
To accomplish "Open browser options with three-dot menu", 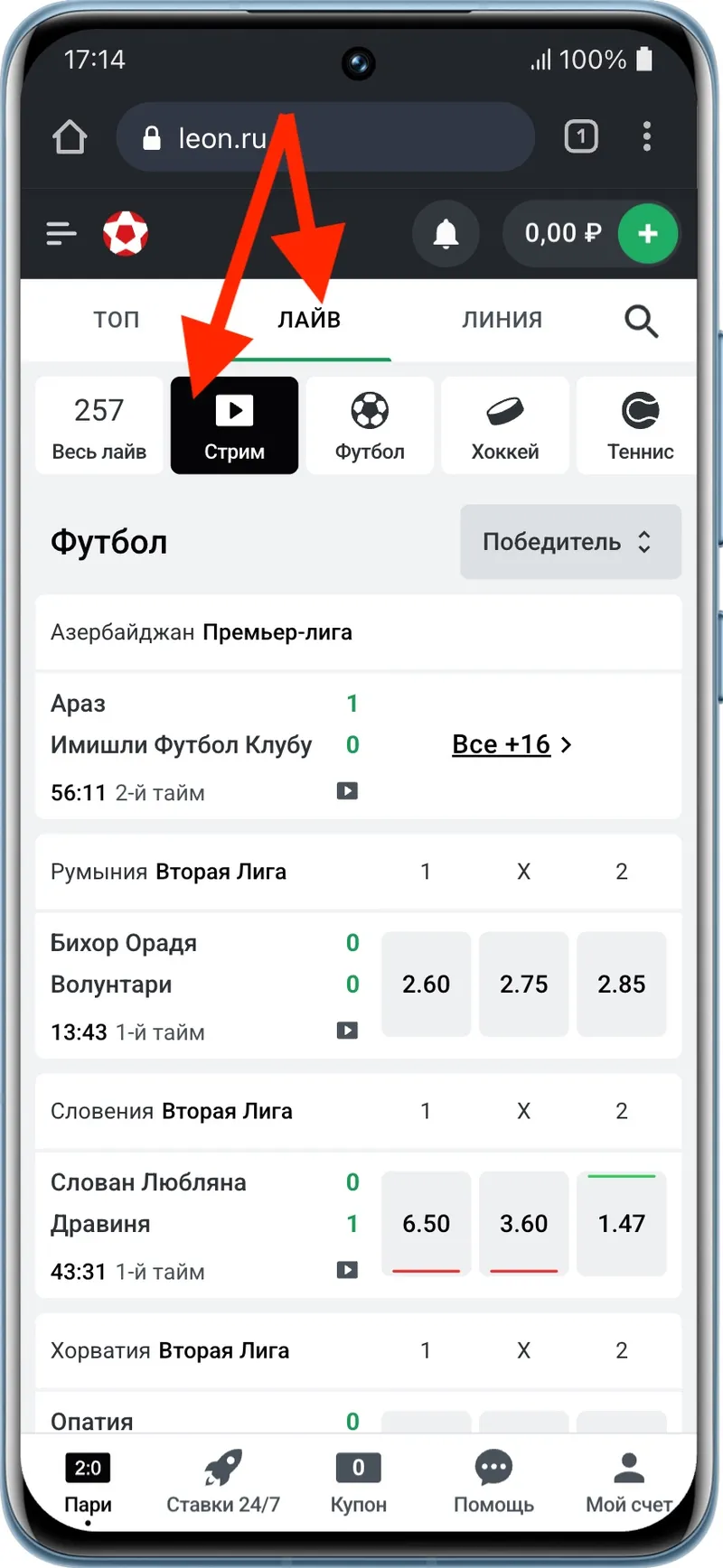I will tap(647, 136).
